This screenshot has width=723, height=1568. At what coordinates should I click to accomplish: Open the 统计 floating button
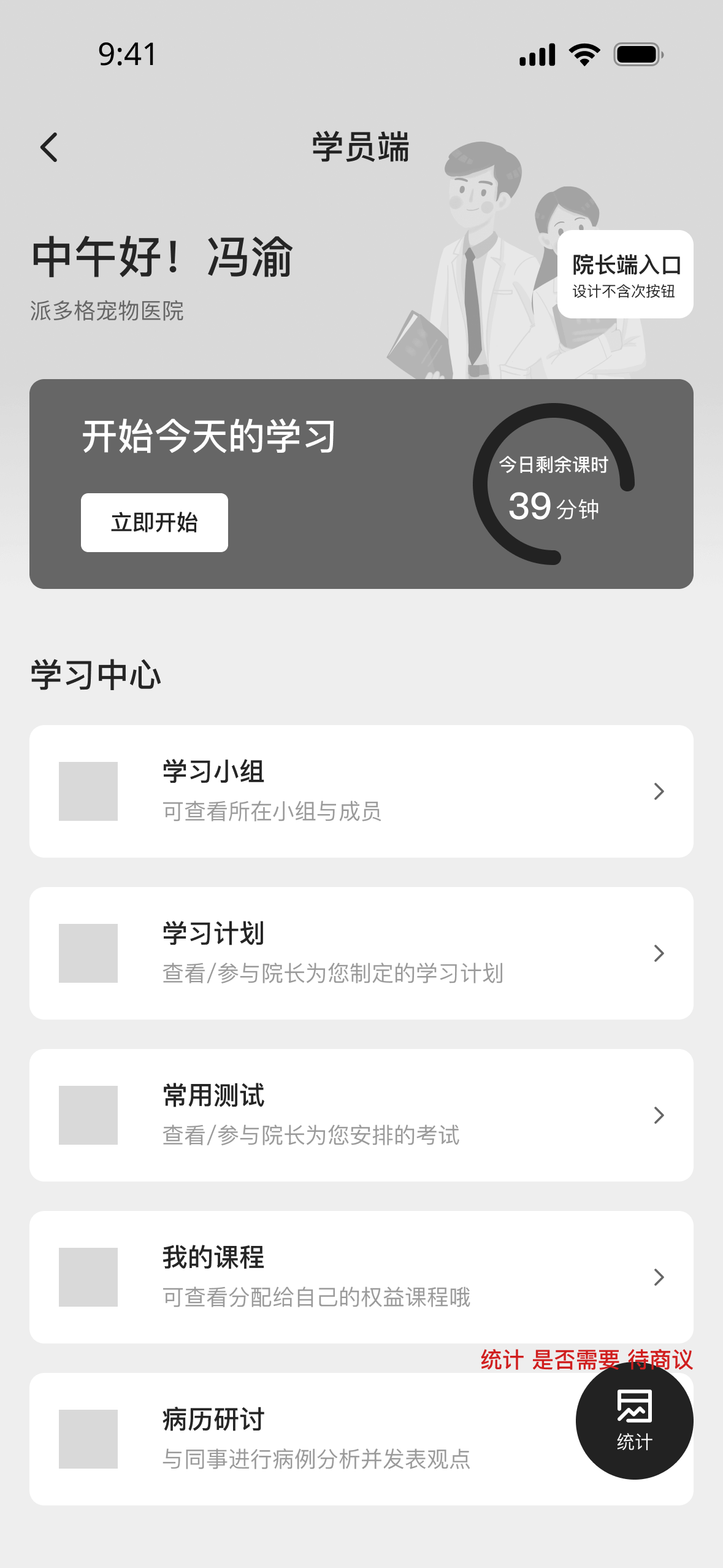coord(634,1421)
